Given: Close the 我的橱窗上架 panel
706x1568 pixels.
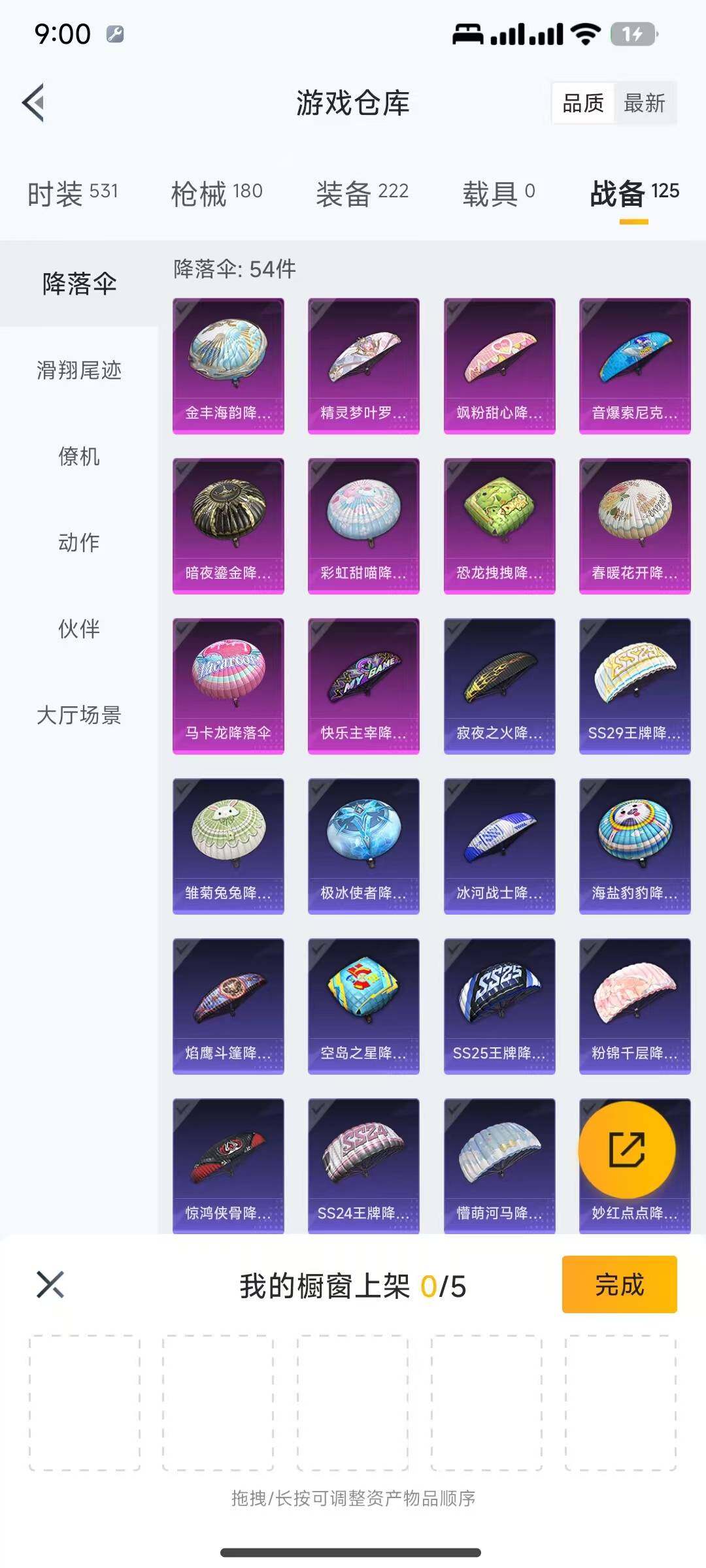Looking at the screenshot, I should (50, 1284).
